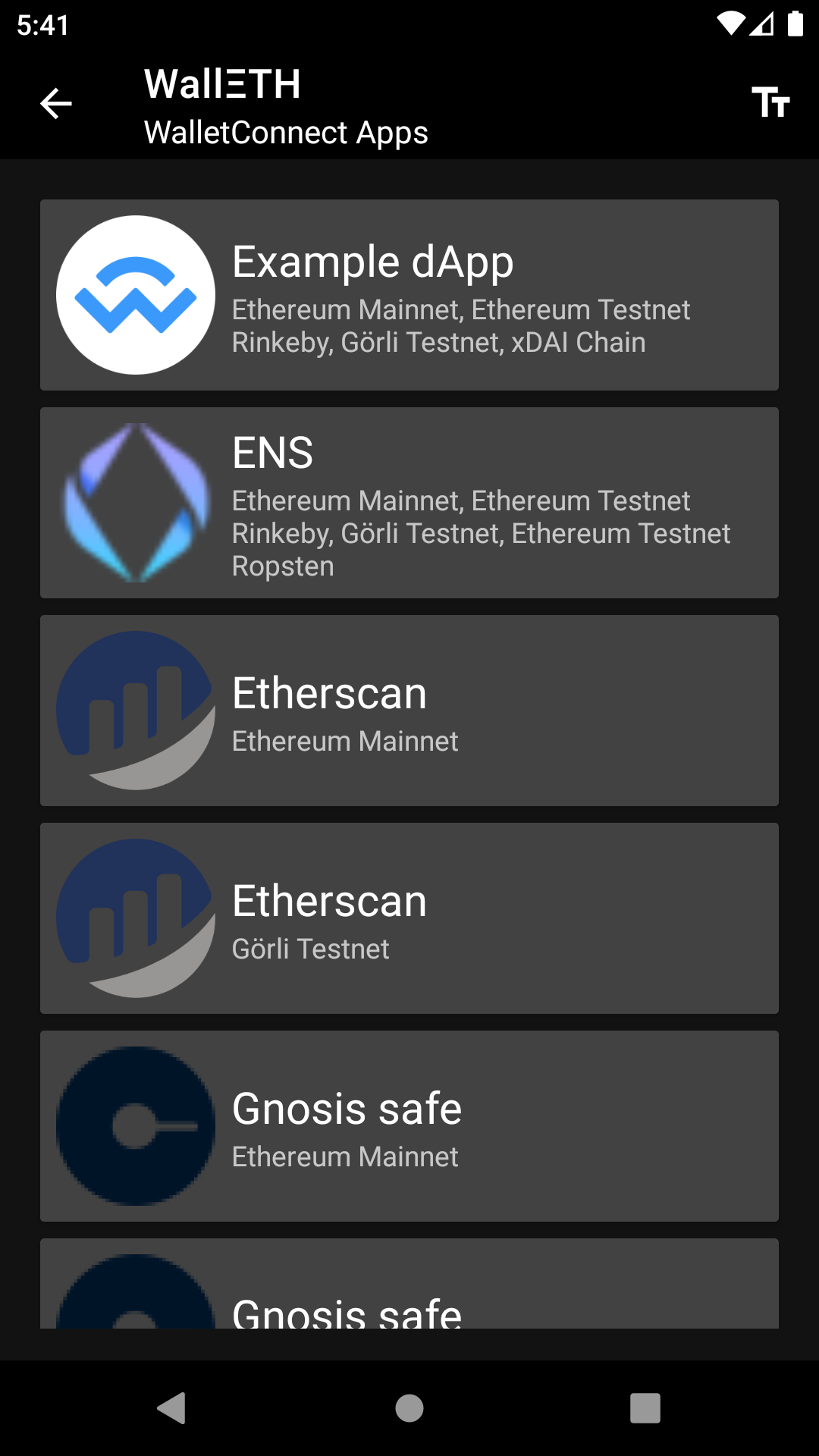Open the Example dApp entry
Image resolution: width=819 pixels, height=1456 pixels.
pos(409,294)
